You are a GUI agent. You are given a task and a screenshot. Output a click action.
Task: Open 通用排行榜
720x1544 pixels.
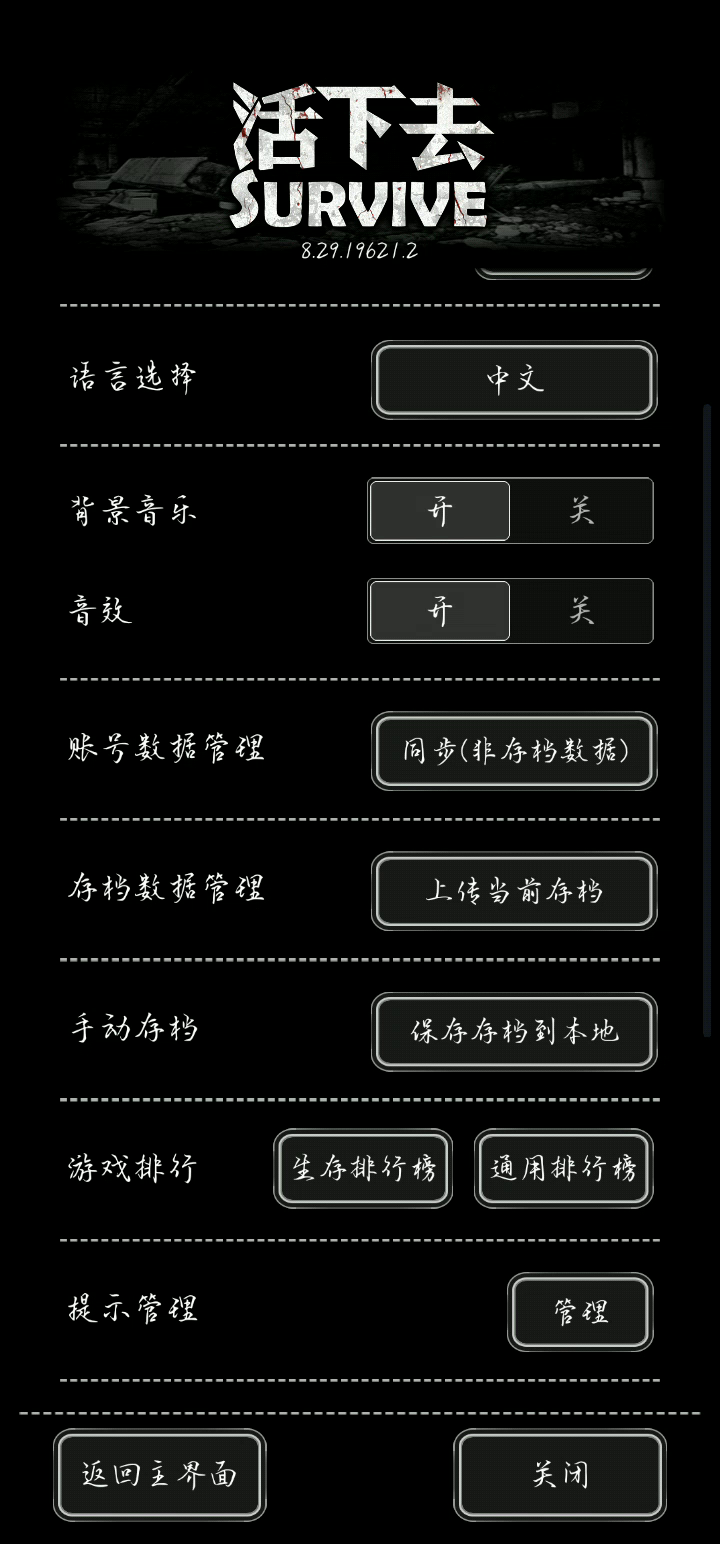point(563,1168)
